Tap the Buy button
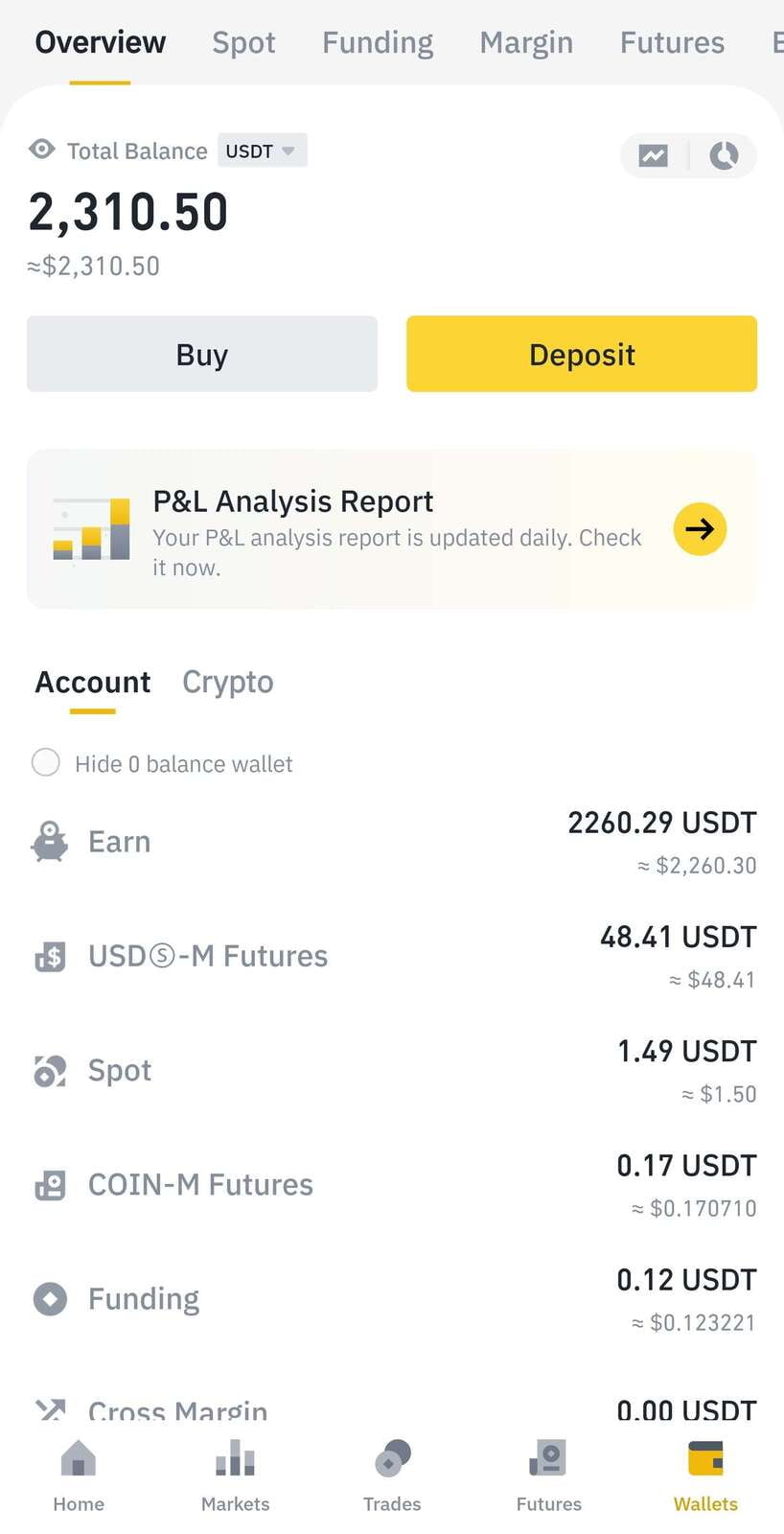This screenshot has height=1534, width=784. click(x=201, y=354)
